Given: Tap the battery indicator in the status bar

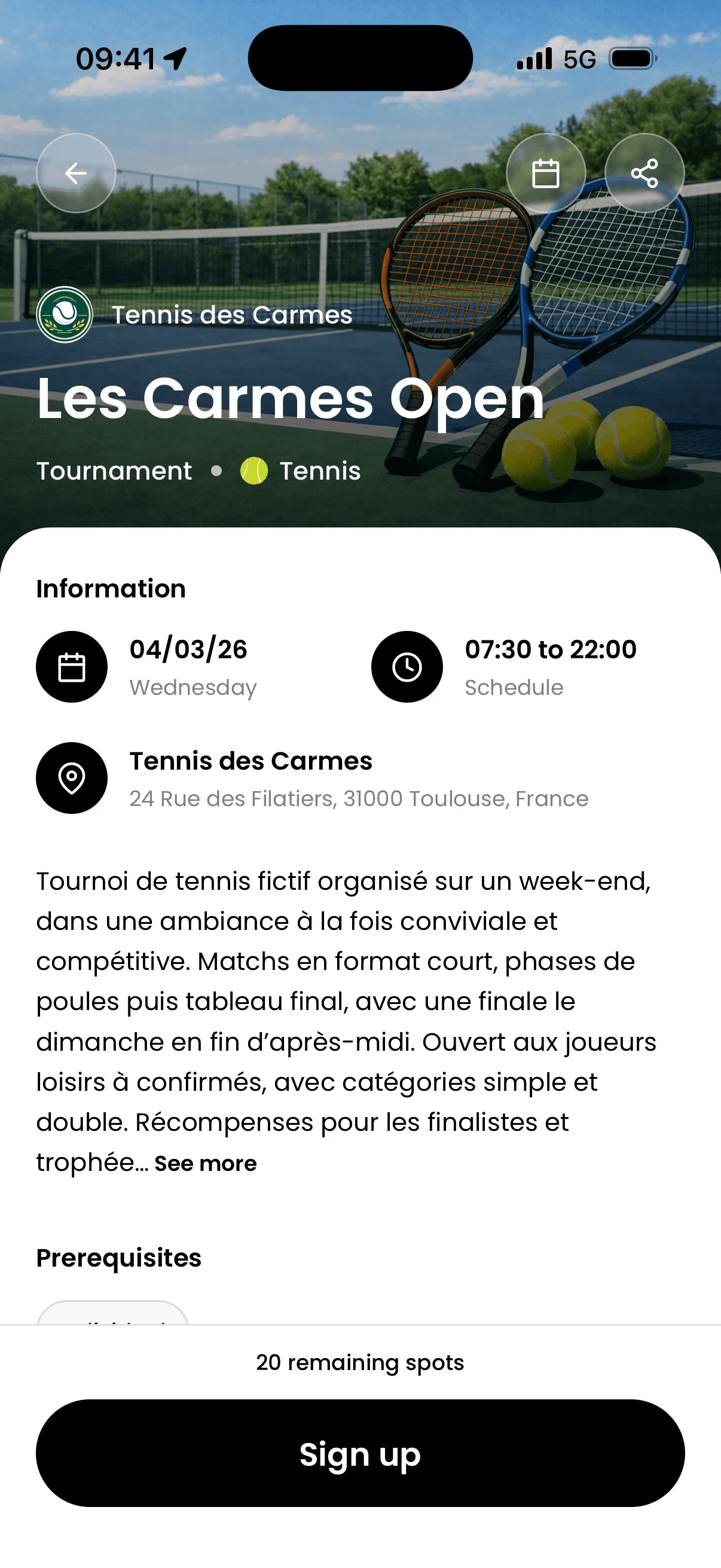Looking at the screenshot, I should point(633,57).
